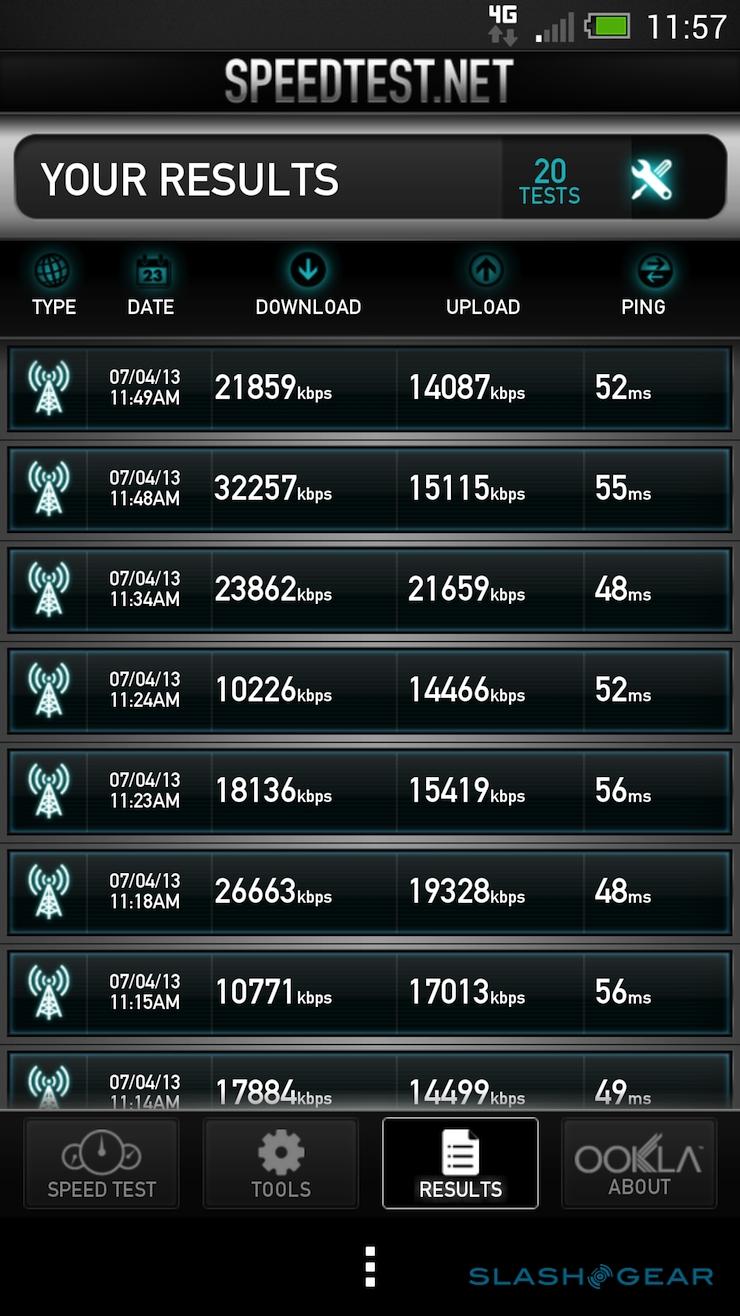Open the Ookla About tab
The height and width of the screenshot is (1316, 740).
coord(639,1164)
